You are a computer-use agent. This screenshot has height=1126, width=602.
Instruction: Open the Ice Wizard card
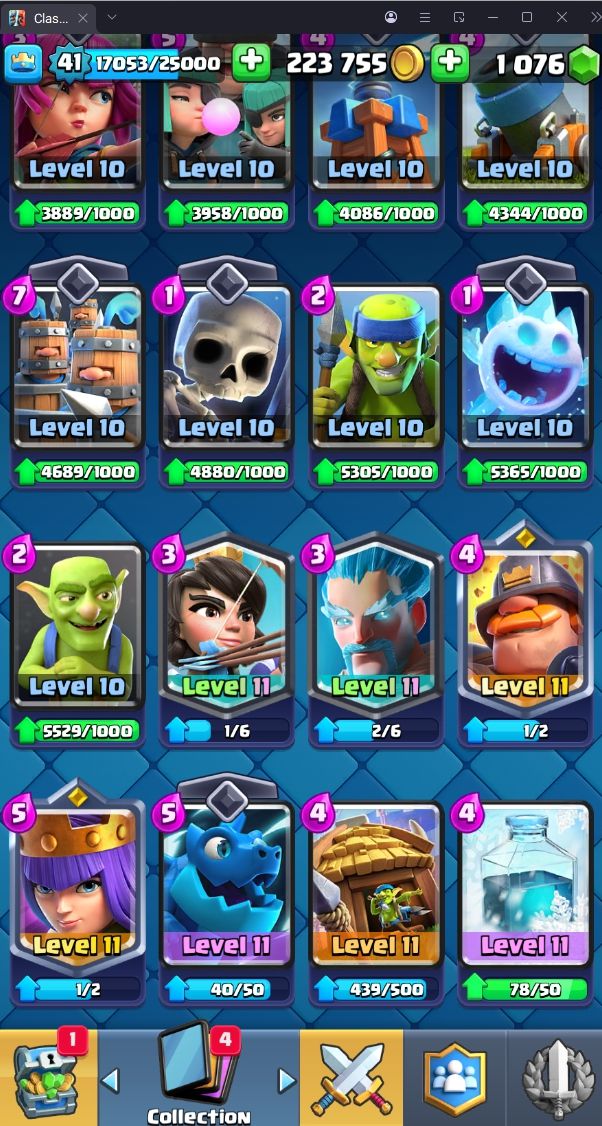[376, 641]
